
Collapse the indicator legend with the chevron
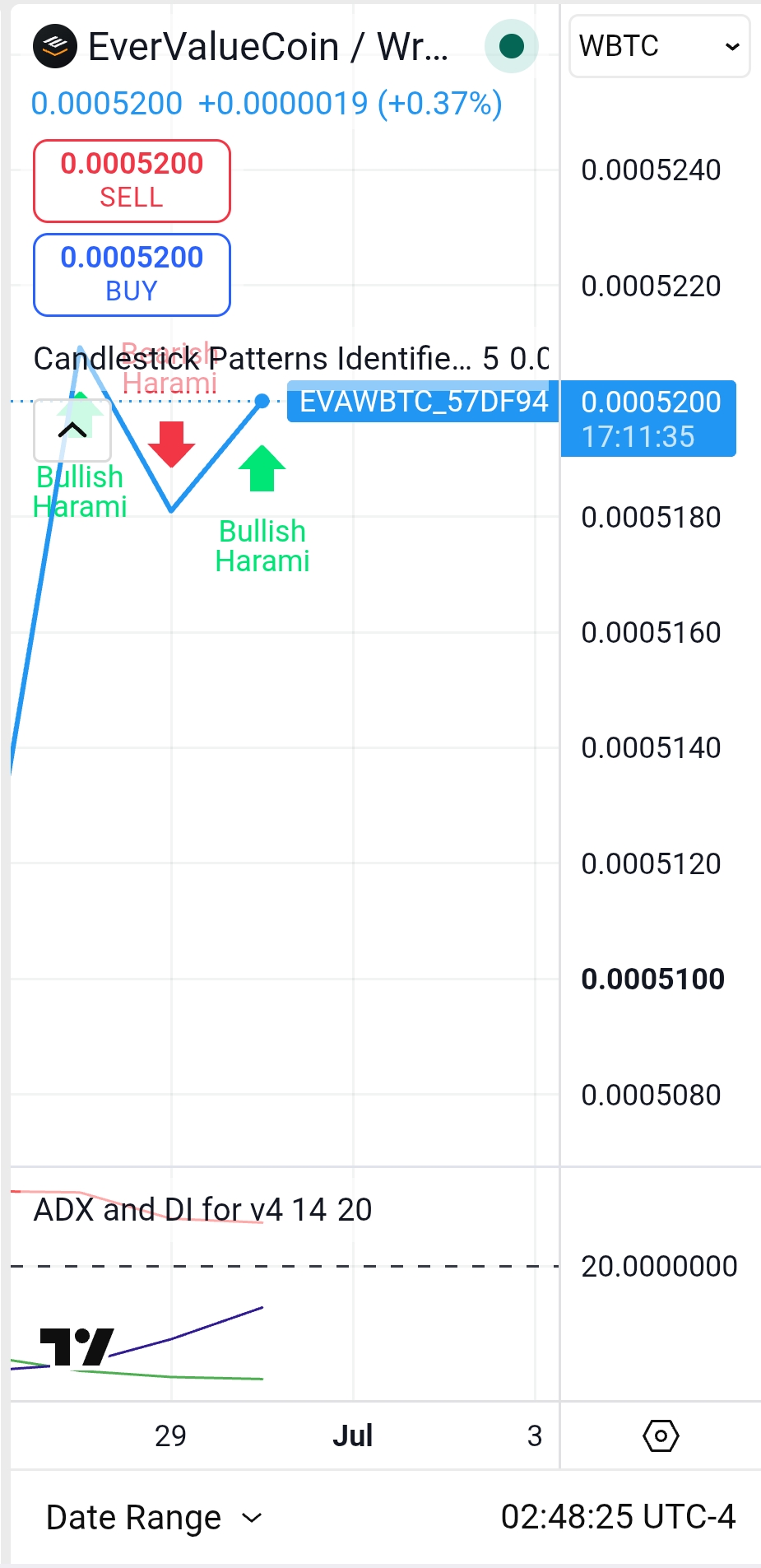[x=72, y=430]
